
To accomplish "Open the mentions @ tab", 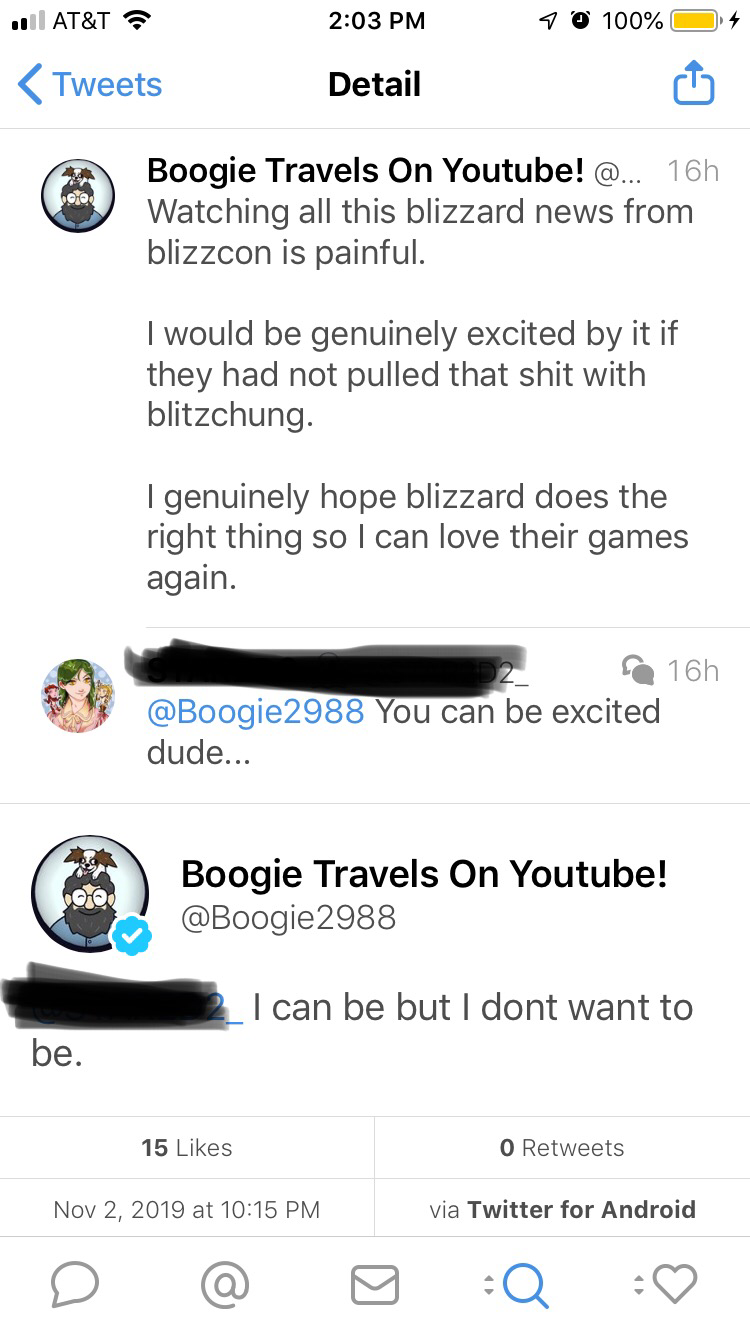I will (x=225, y=1283).
